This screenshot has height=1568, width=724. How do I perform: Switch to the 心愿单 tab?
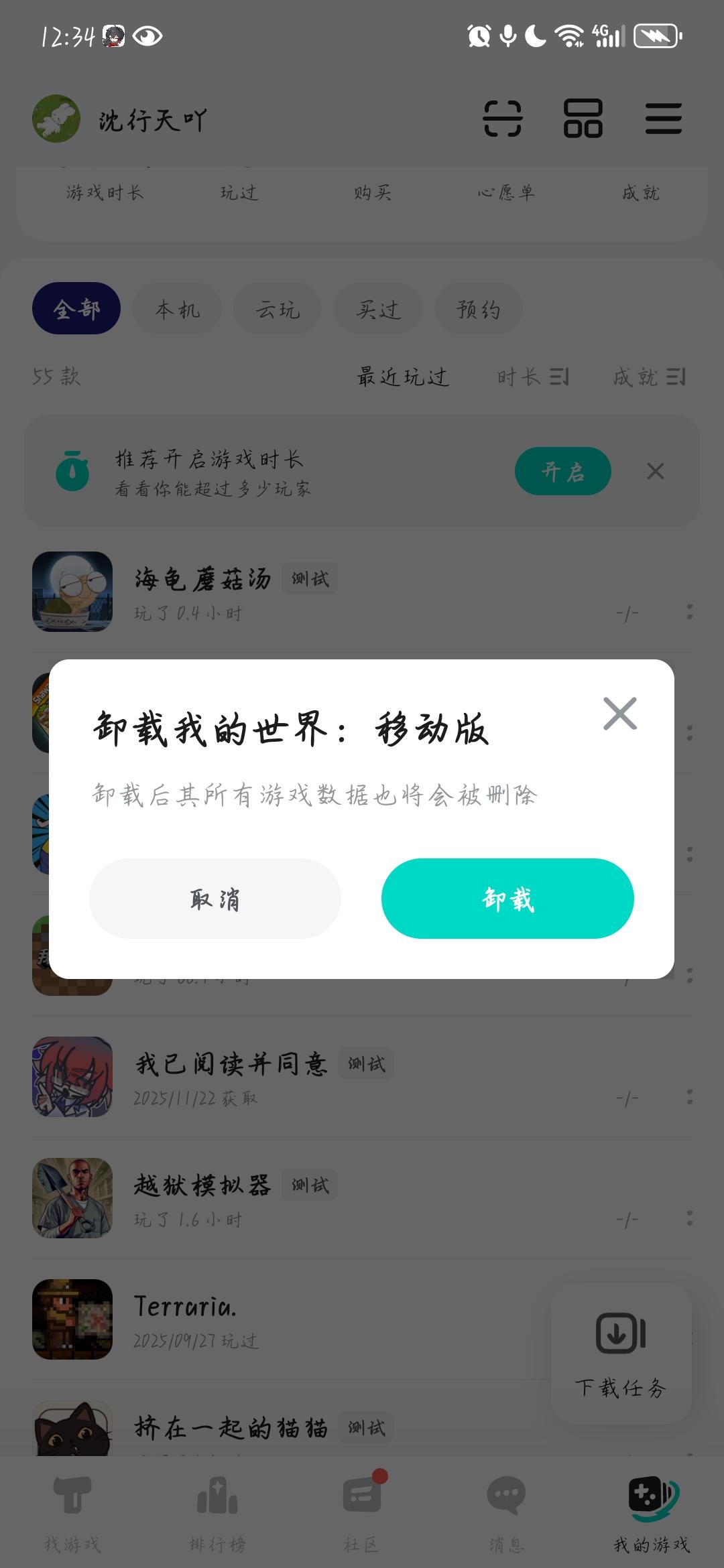pos(507,192)
